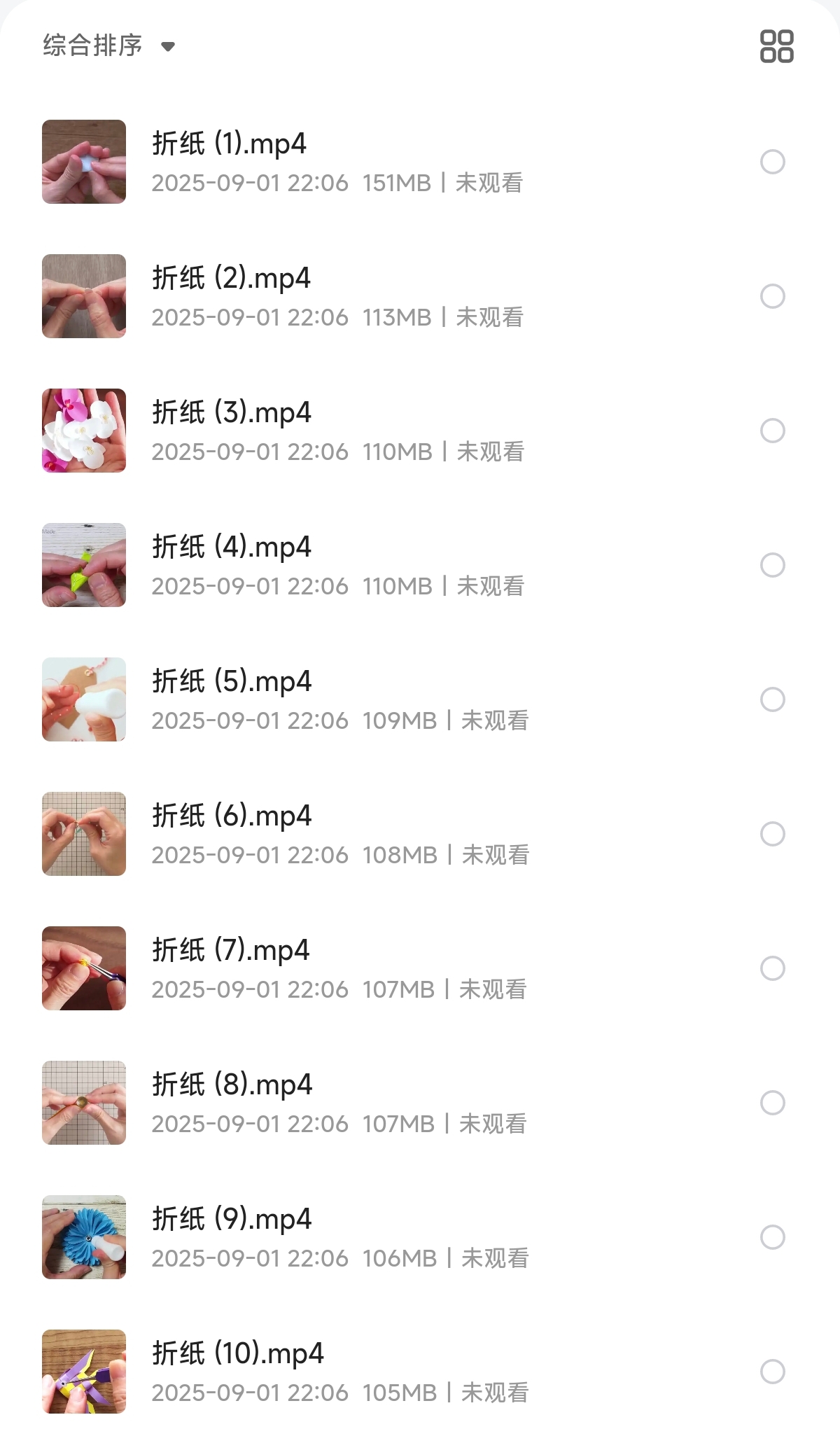840x1443 pixels.
Task: Open the file 折纸 (7).mp4
Action: (230, 951)
